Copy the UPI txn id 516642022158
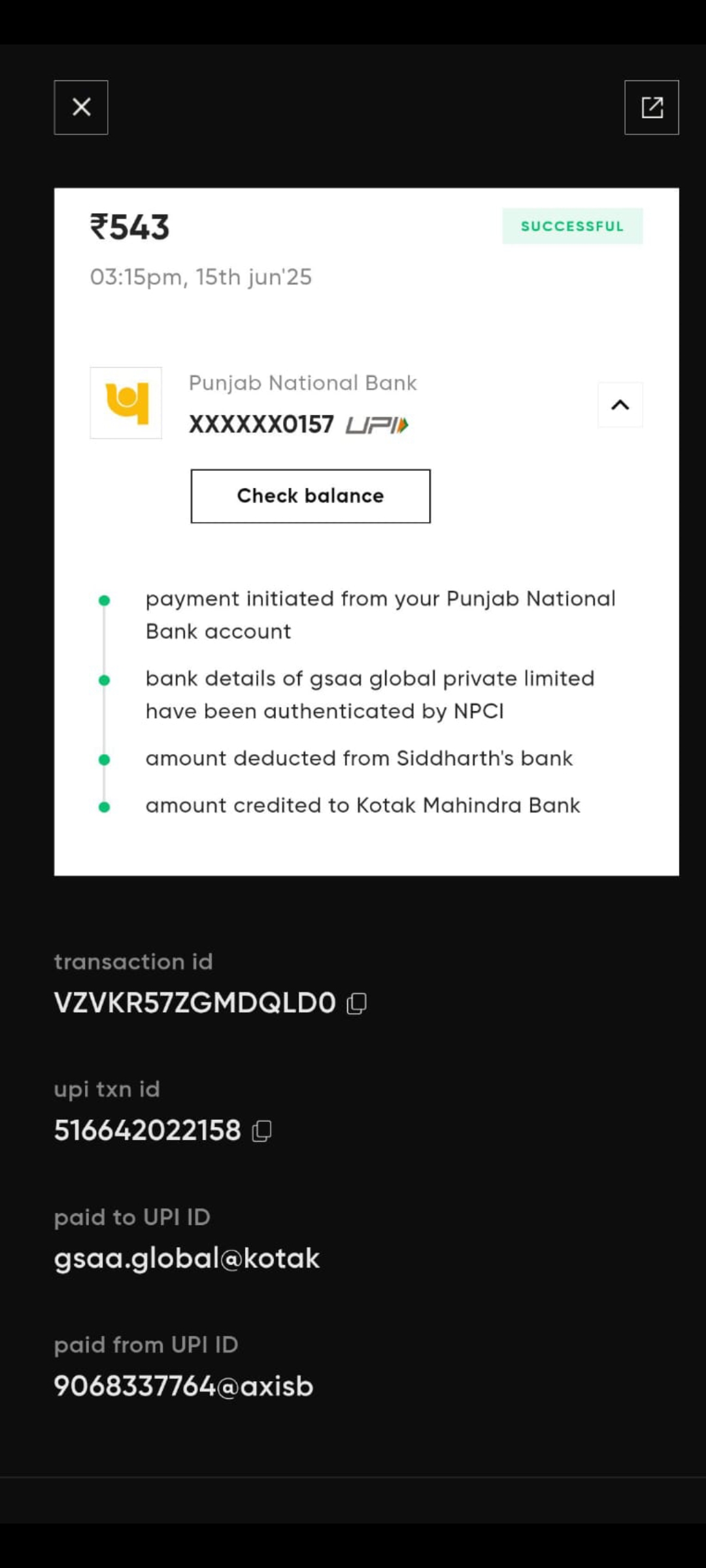This screenshot has width=706, height=1568. (x=261, y=1131)
